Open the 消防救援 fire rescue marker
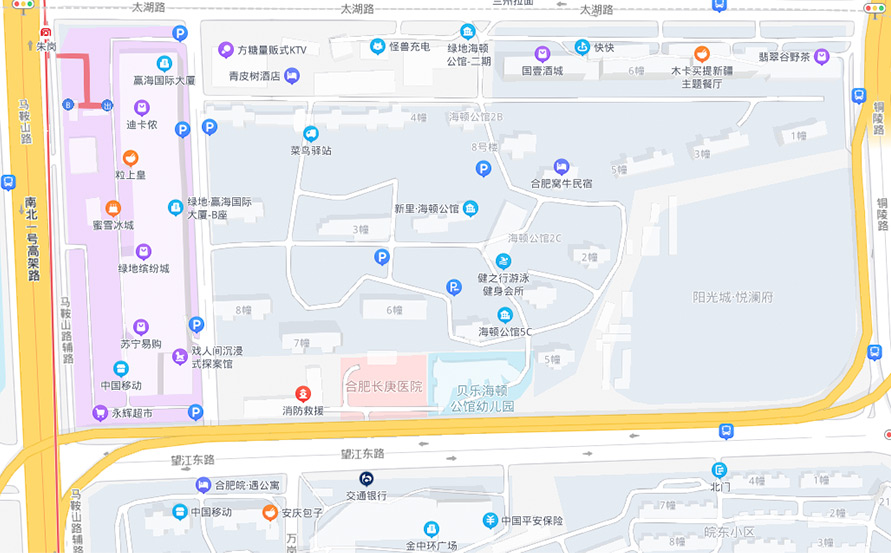Image resolution: width=891 pixels, height=553 pixels. tap(303, 394)
